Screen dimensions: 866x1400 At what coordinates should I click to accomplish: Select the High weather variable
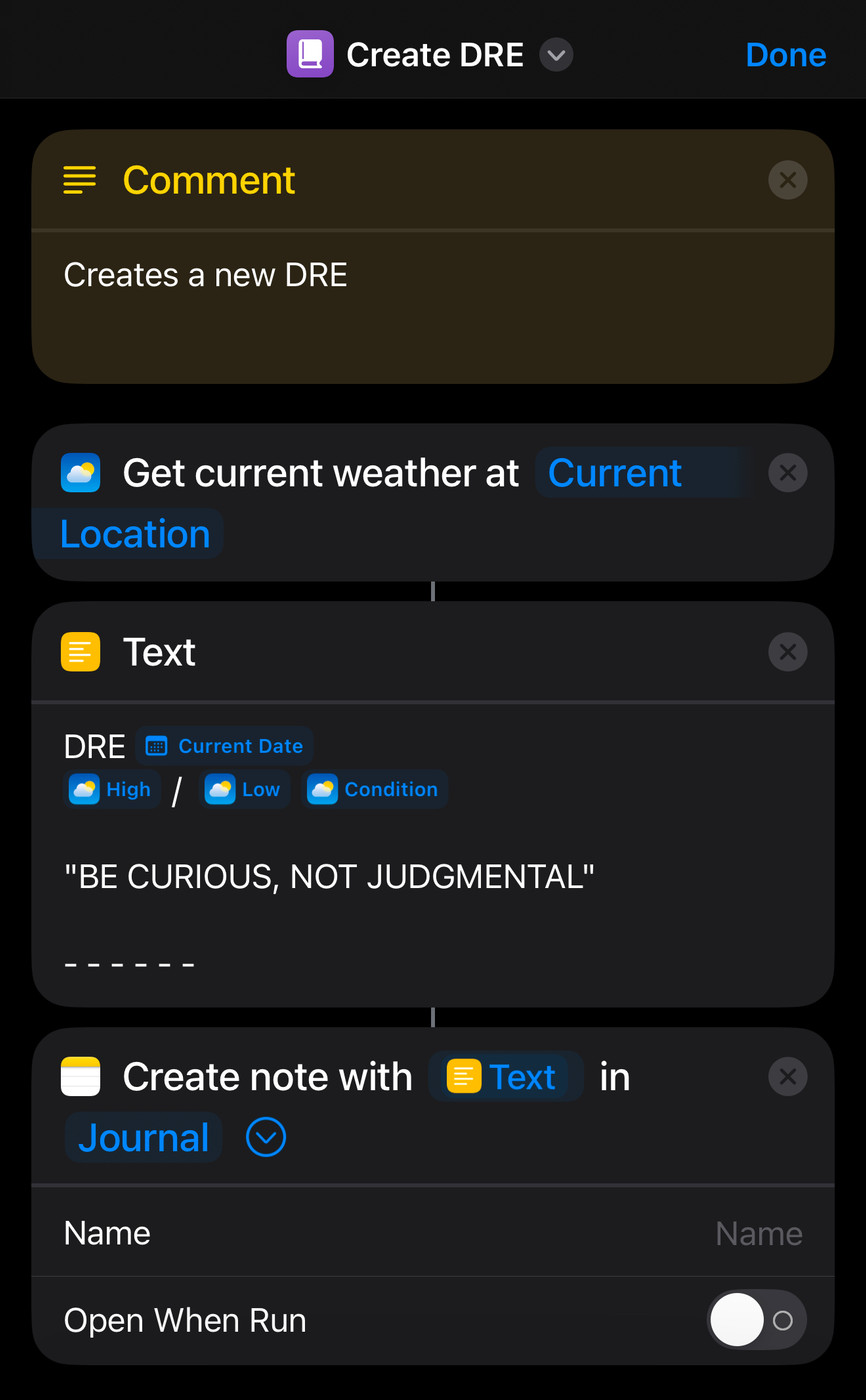tap(112, 789)
